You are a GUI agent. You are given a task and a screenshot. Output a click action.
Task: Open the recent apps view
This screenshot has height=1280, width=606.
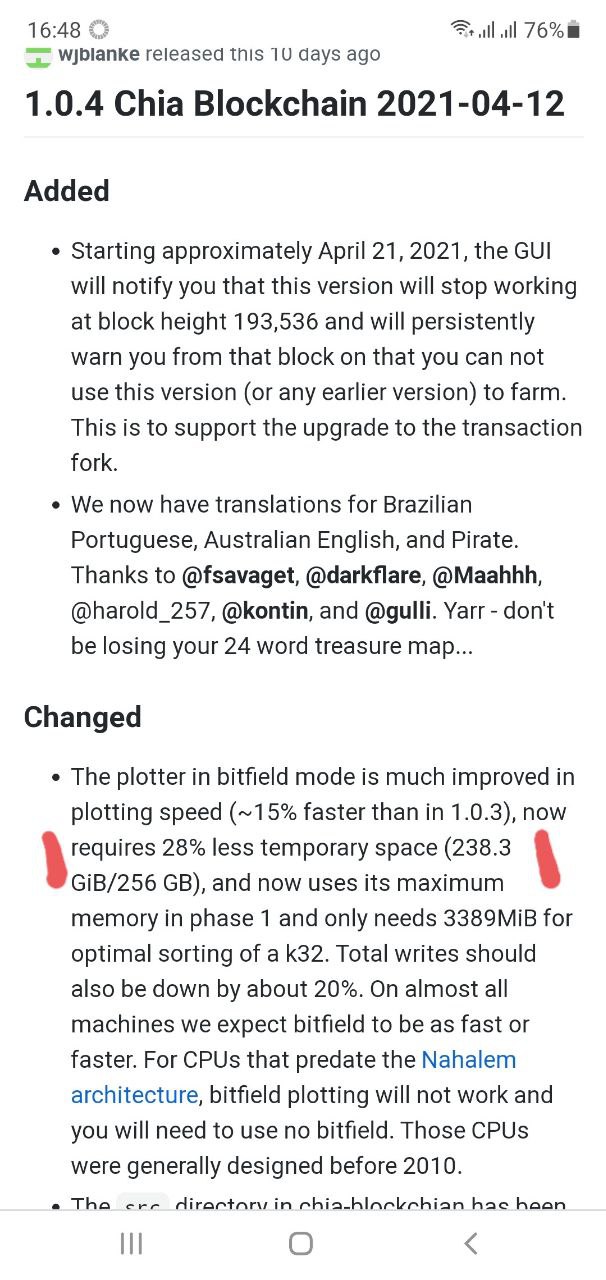[131, 1243]
